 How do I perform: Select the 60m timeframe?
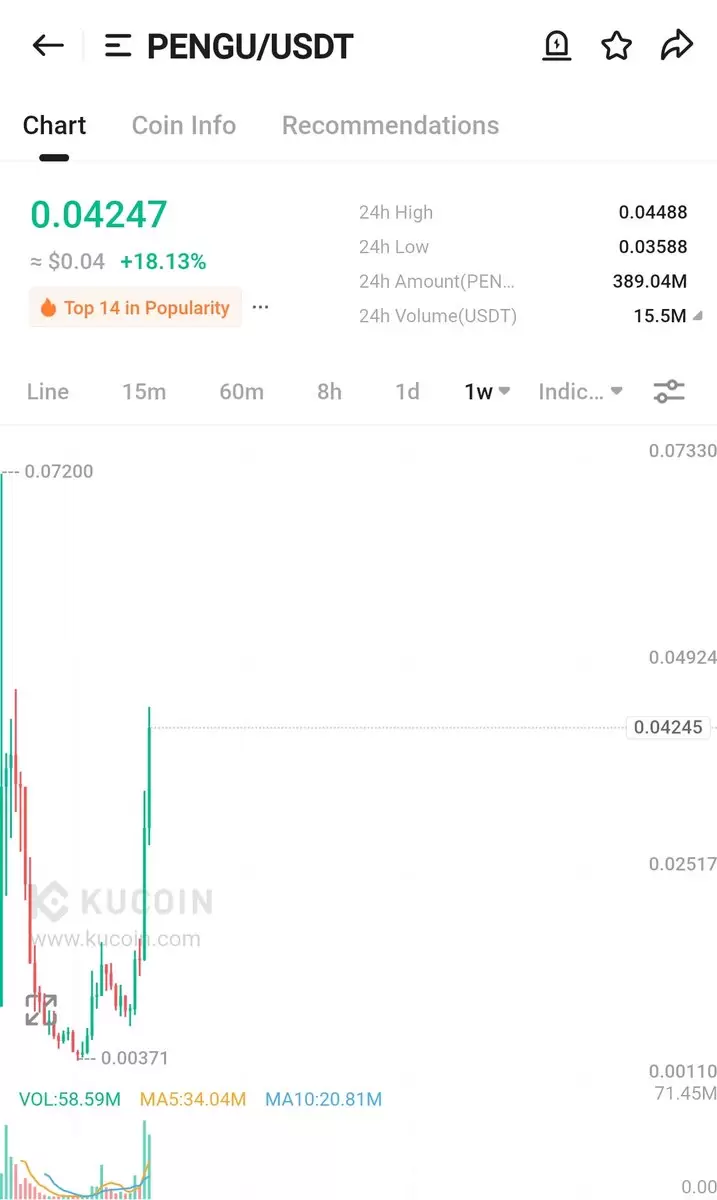click(x=241, y=391)
